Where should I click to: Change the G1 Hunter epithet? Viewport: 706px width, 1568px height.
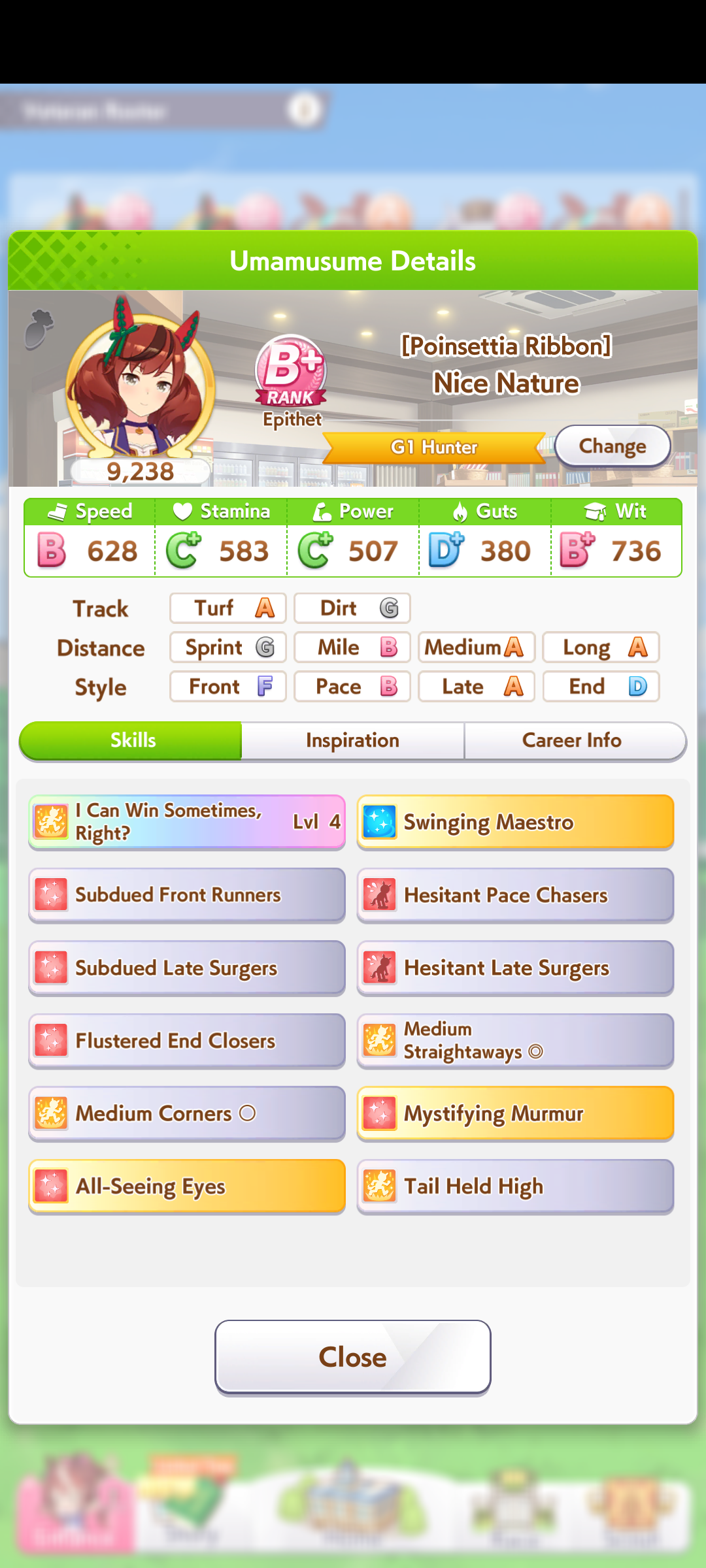click(x=613, y=446)
